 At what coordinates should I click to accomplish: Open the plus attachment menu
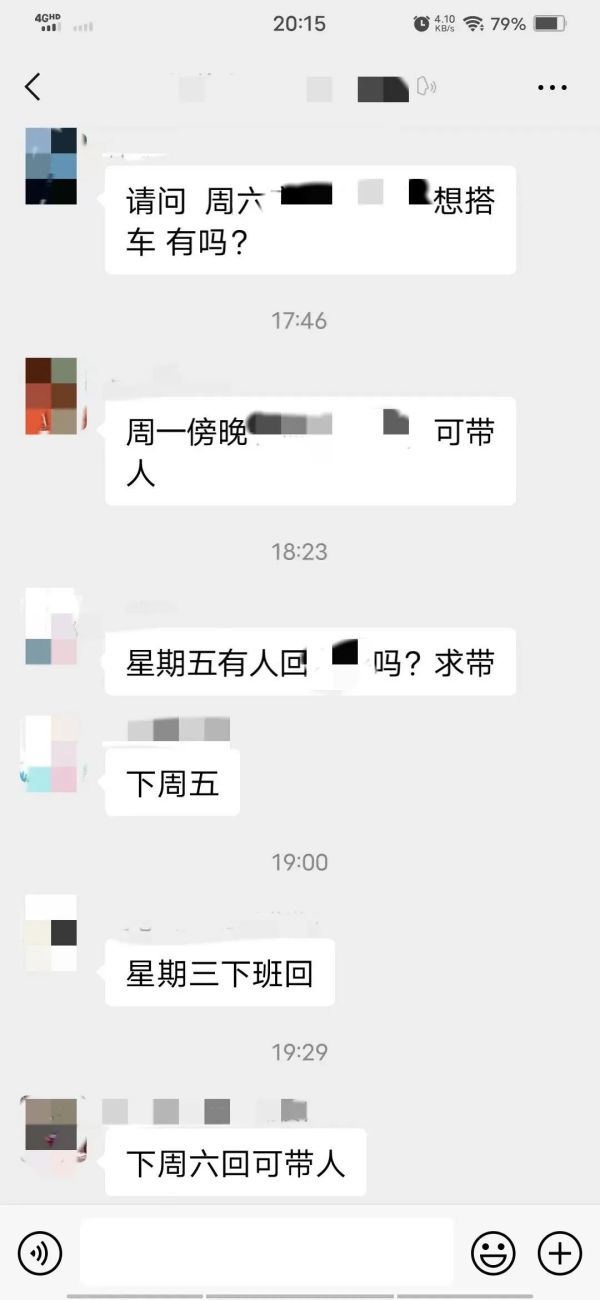(x=560, y=1252)
